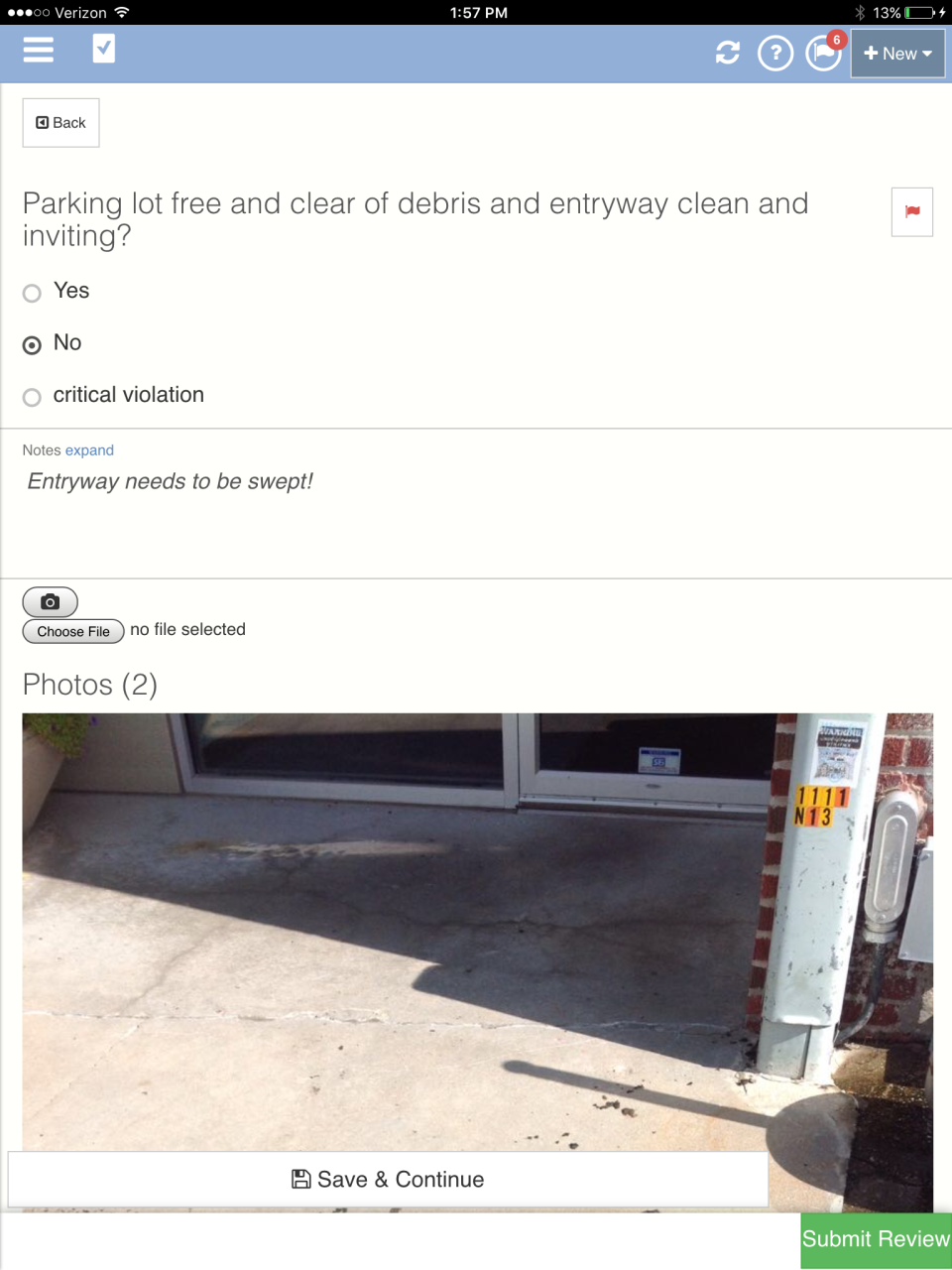Tap the camera icon to take a photo

coord(50,601)
